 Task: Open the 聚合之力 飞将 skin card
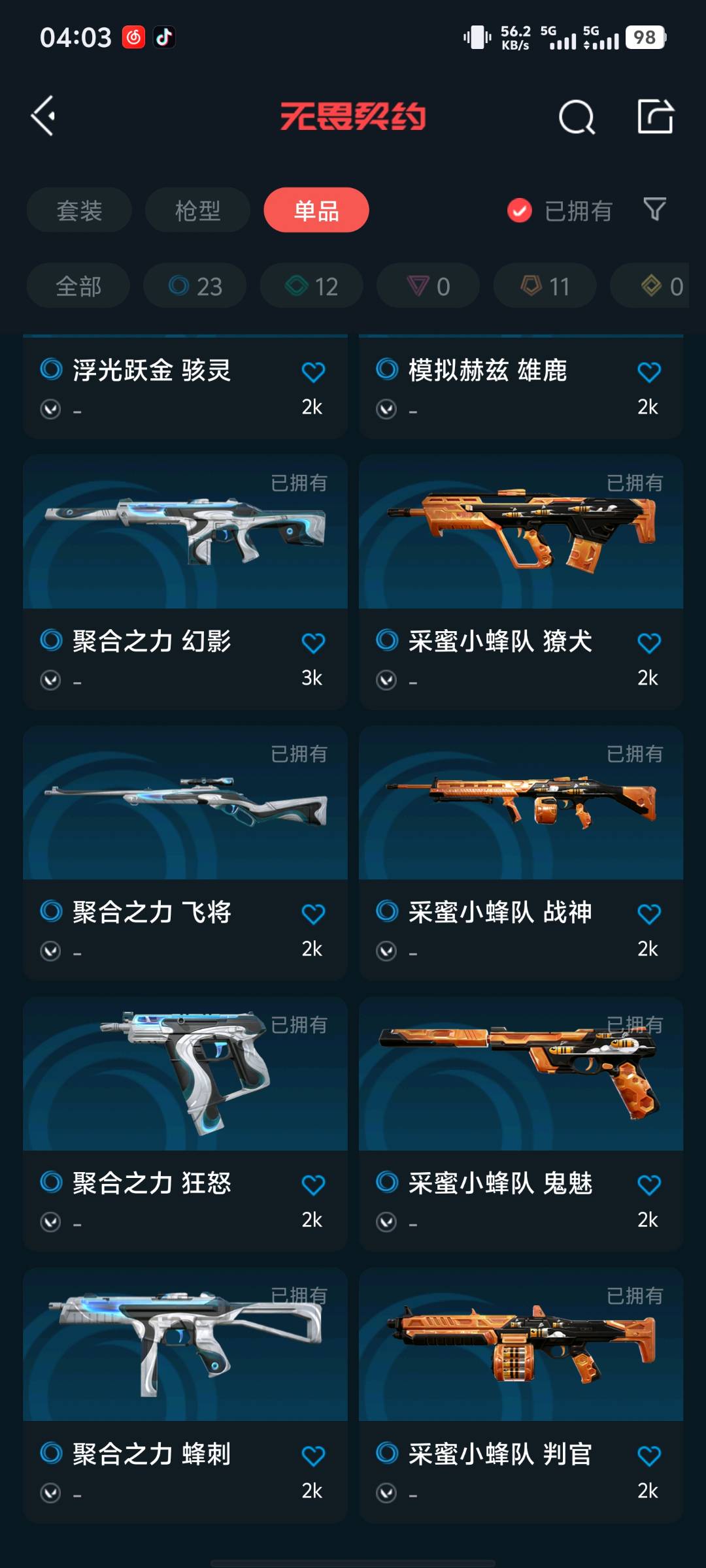coord(185,853)
